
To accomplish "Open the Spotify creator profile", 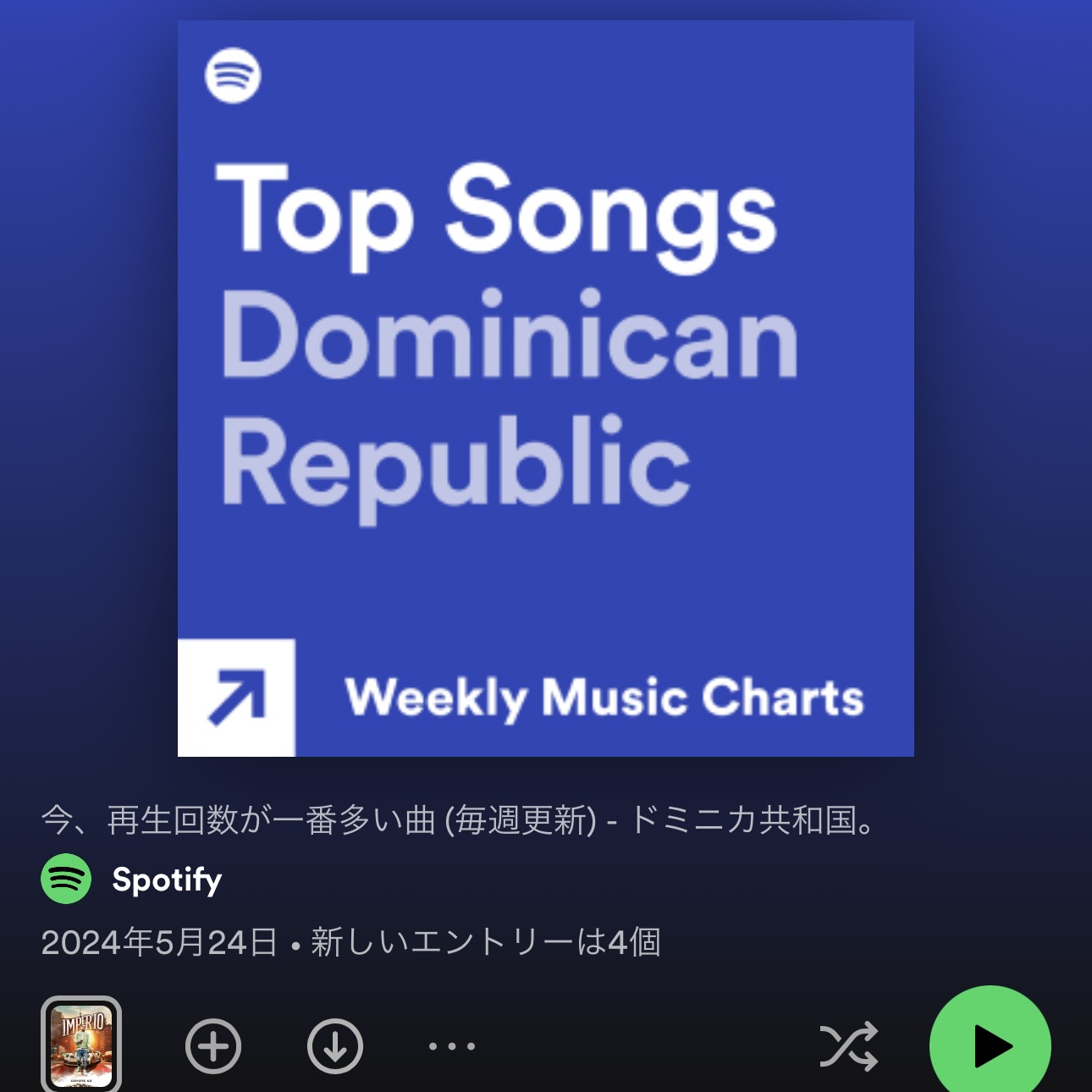I will [166, 880].
